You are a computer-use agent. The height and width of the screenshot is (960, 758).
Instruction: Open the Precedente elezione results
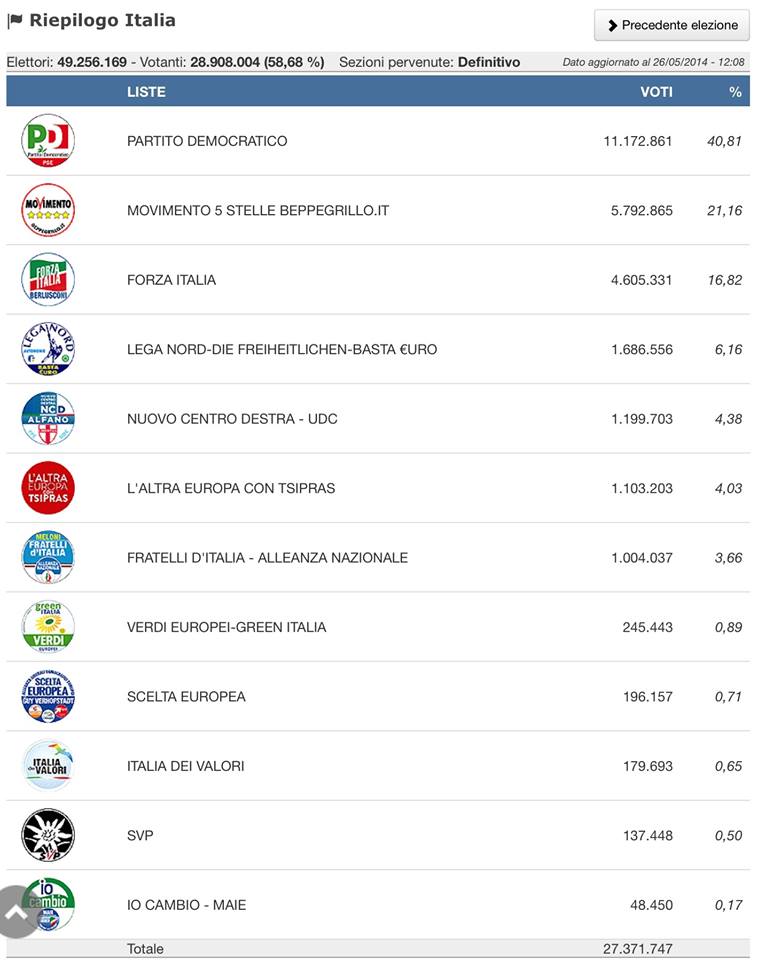click(x=671, y=25)
